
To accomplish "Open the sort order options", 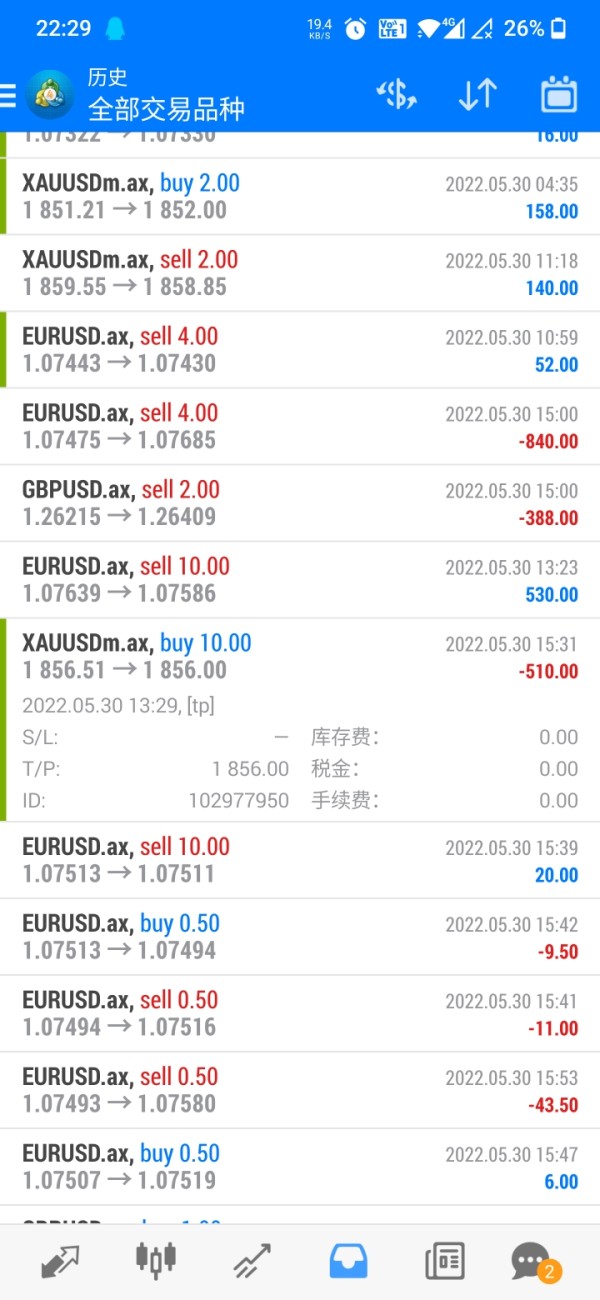I will (x=477, y=96).
